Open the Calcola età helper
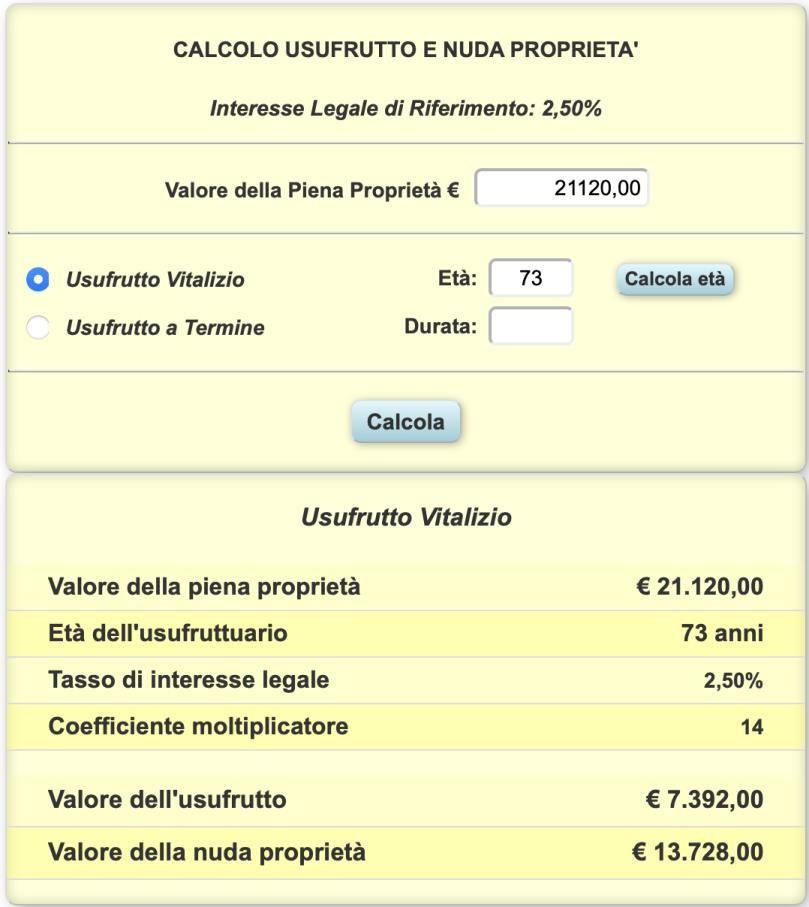 (x=675, y=279)
